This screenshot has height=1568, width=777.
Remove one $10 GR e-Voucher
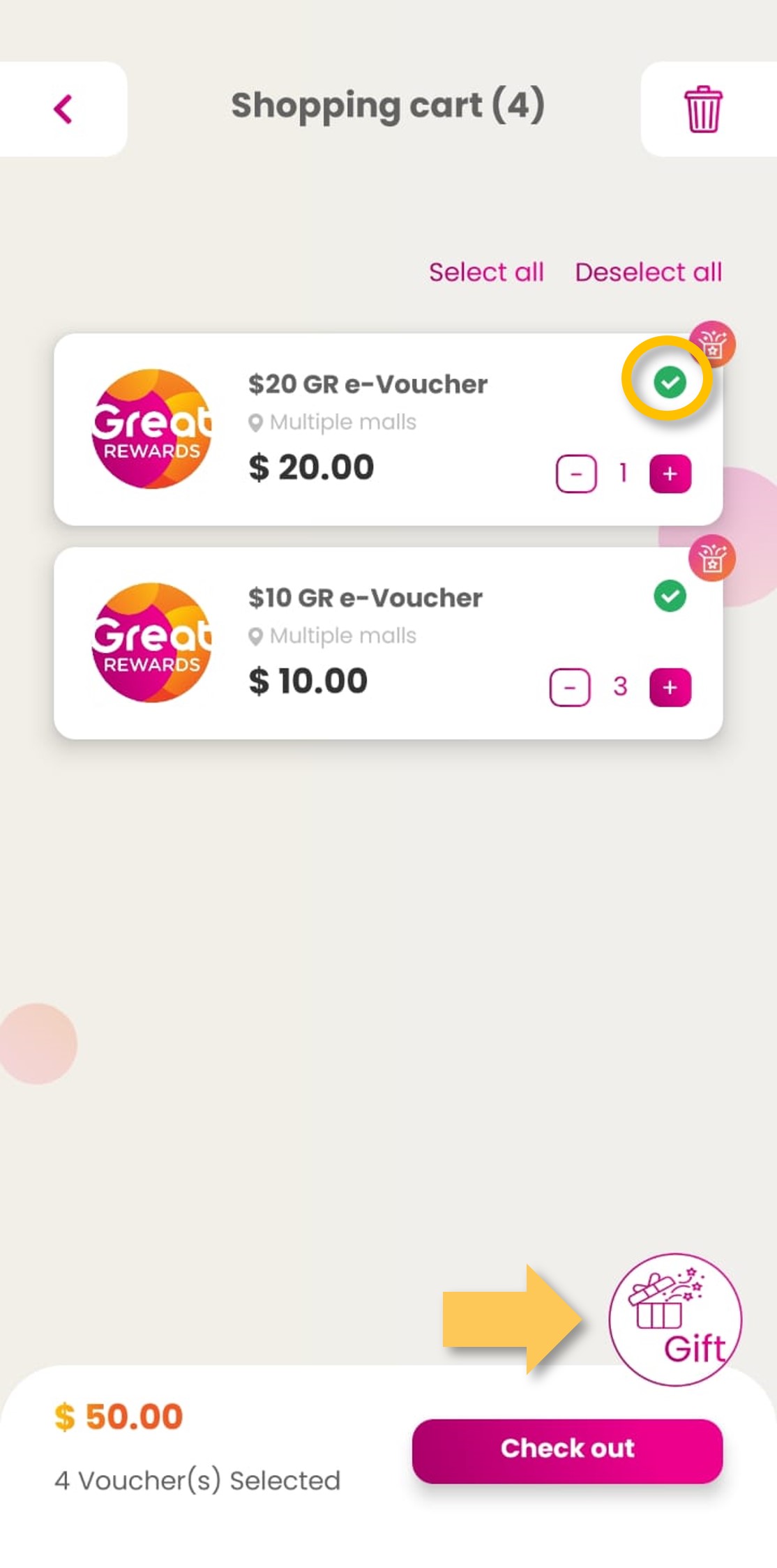[x=570, y=688]
